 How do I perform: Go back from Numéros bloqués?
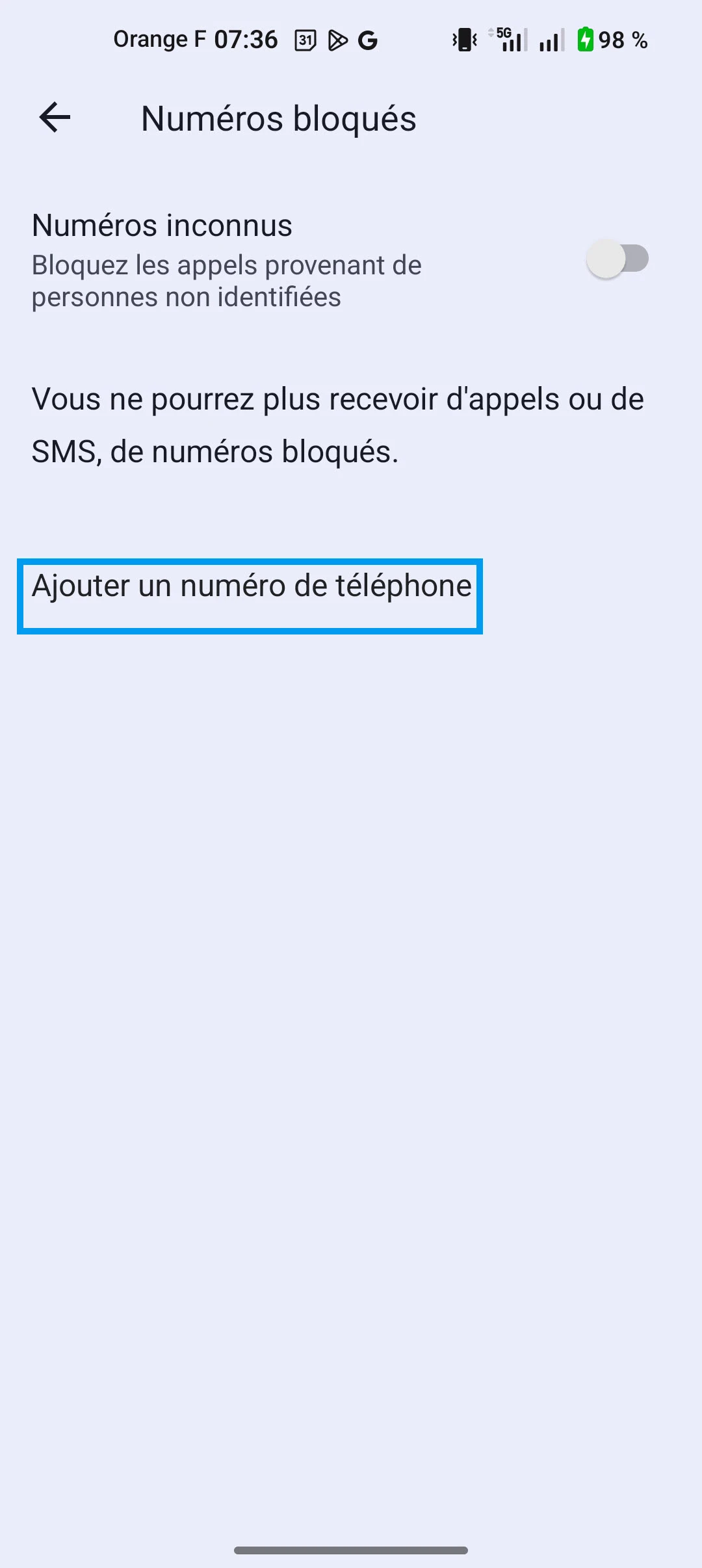point(55,118)
